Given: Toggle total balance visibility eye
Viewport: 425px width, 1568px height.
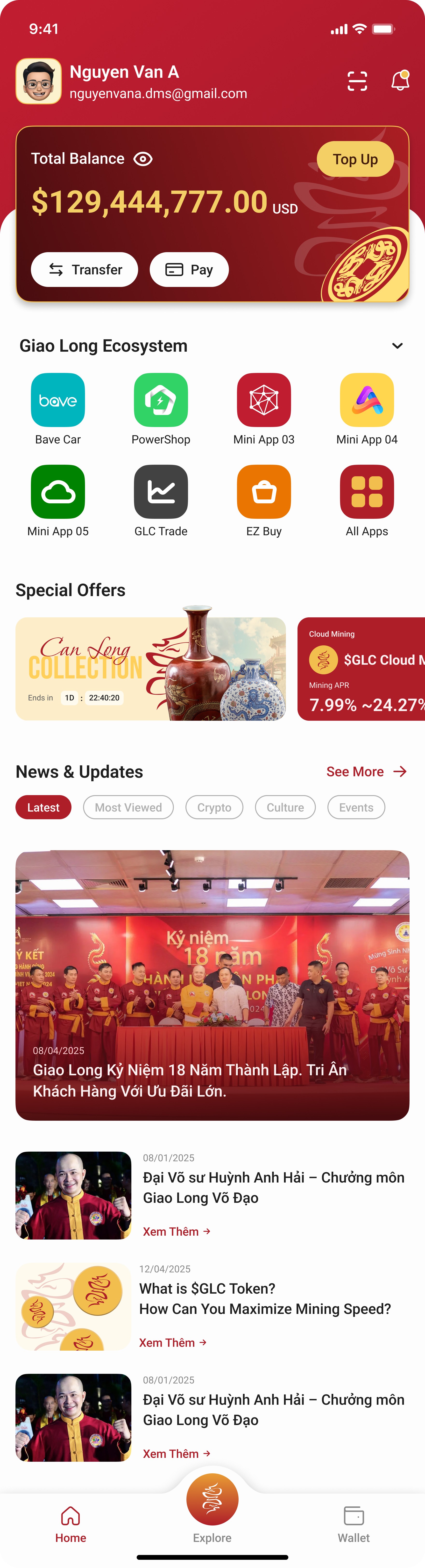Looking at the screenshot, I should click(143, 159).
